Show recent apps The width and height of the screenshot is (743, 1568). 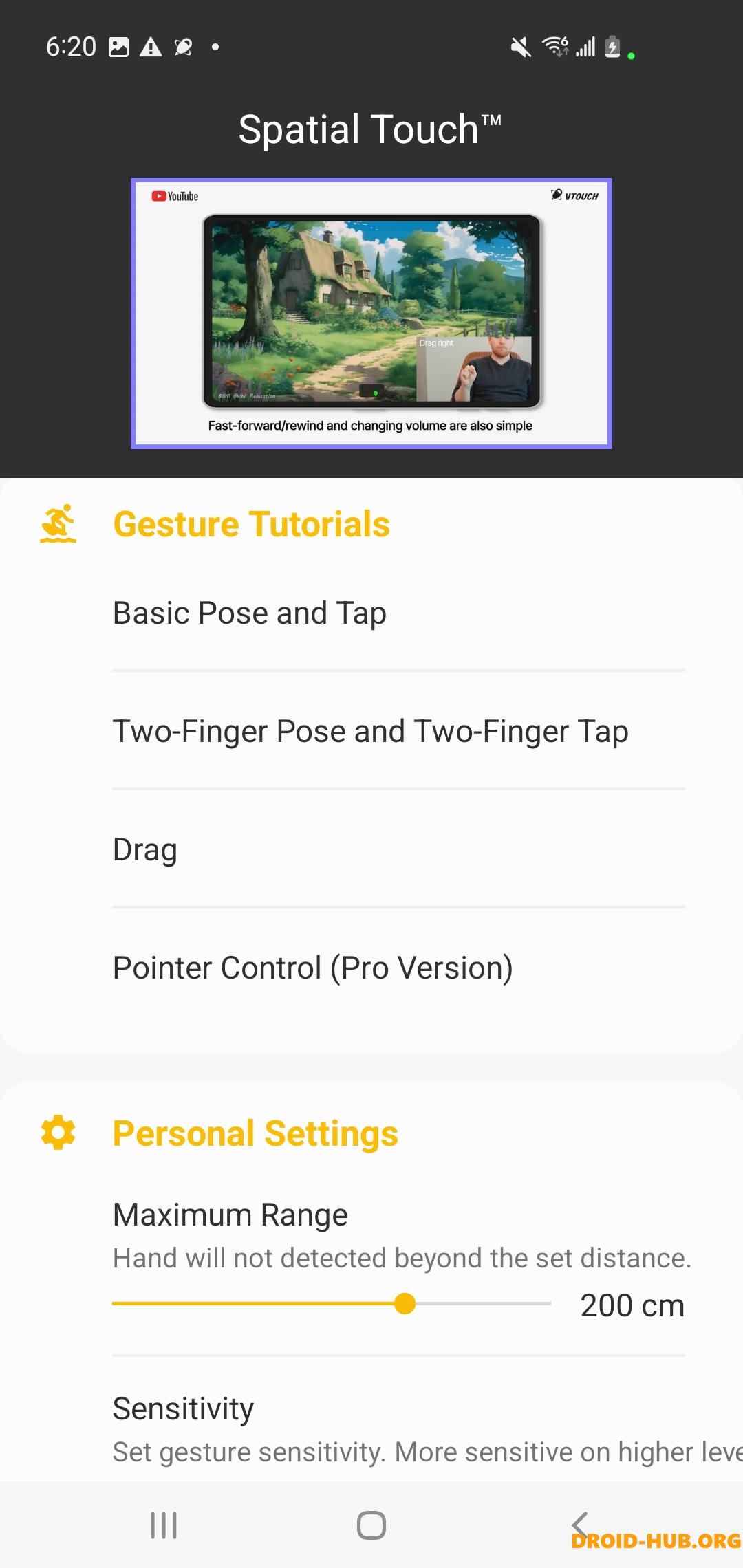tap(164, 1525)
